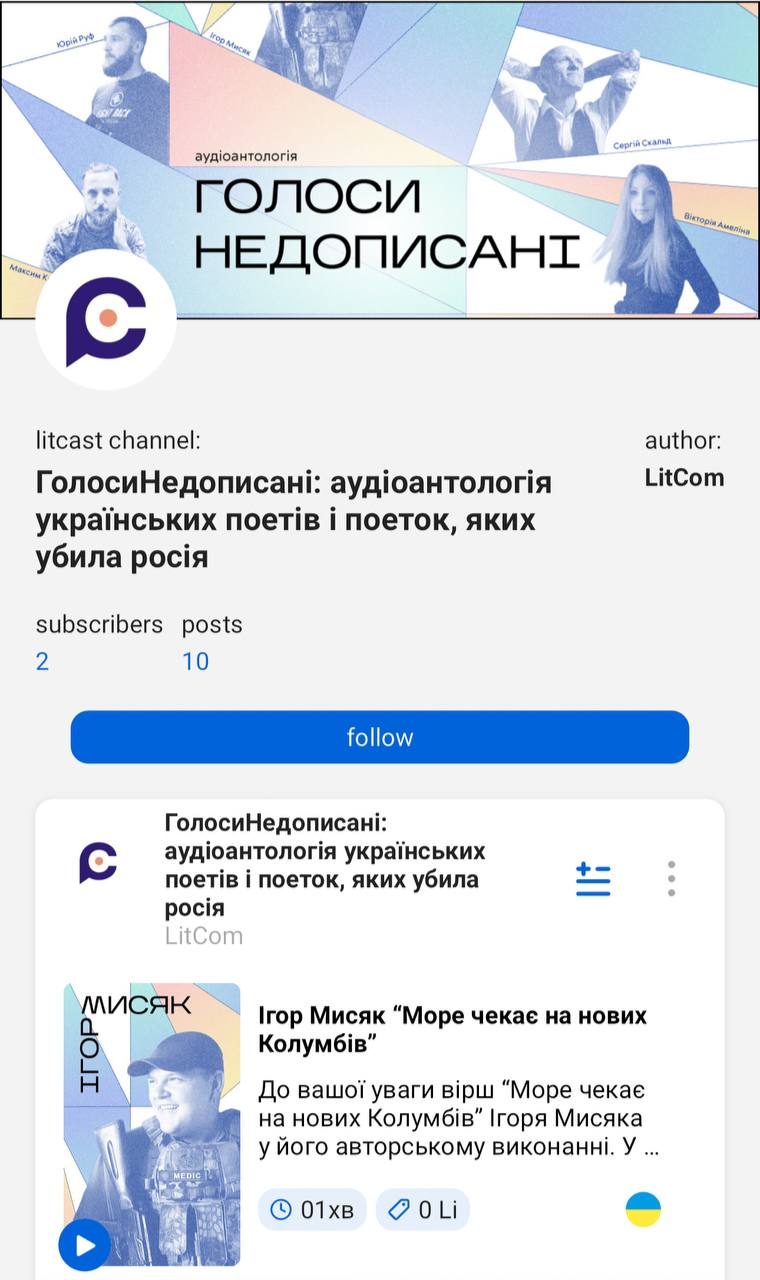This screenshot has height=1280, width=760.
Task: Follow the ГолосиНедописані litcast channel
Action: pos(379,737)
